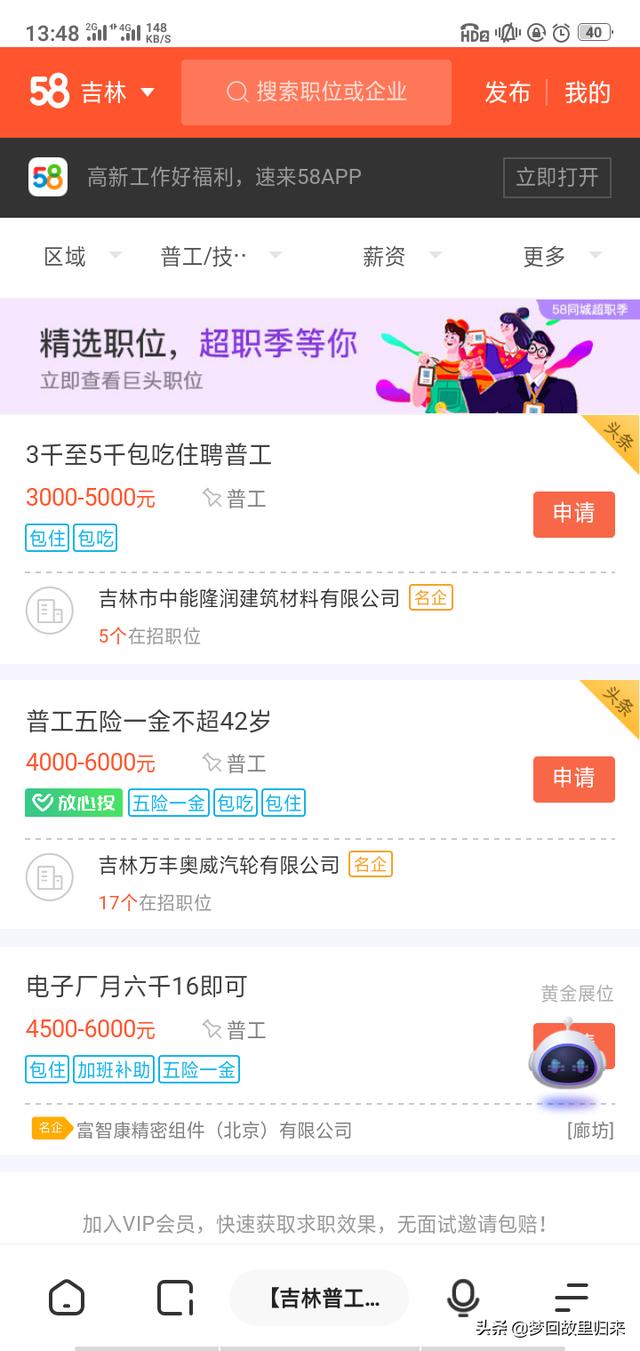Go to 我的 profile page
The image size is (640, 1351).
point(587,93)
